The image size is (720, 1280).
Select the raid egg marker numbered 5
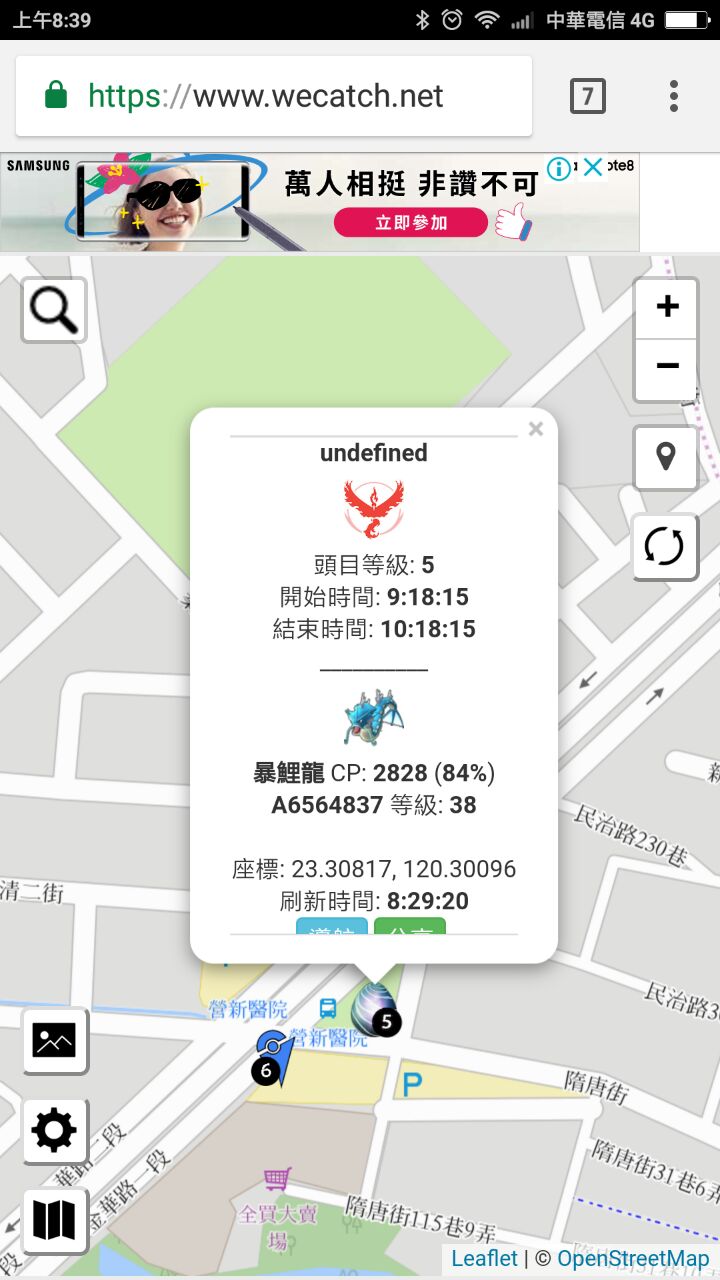tap(375, 1007)
